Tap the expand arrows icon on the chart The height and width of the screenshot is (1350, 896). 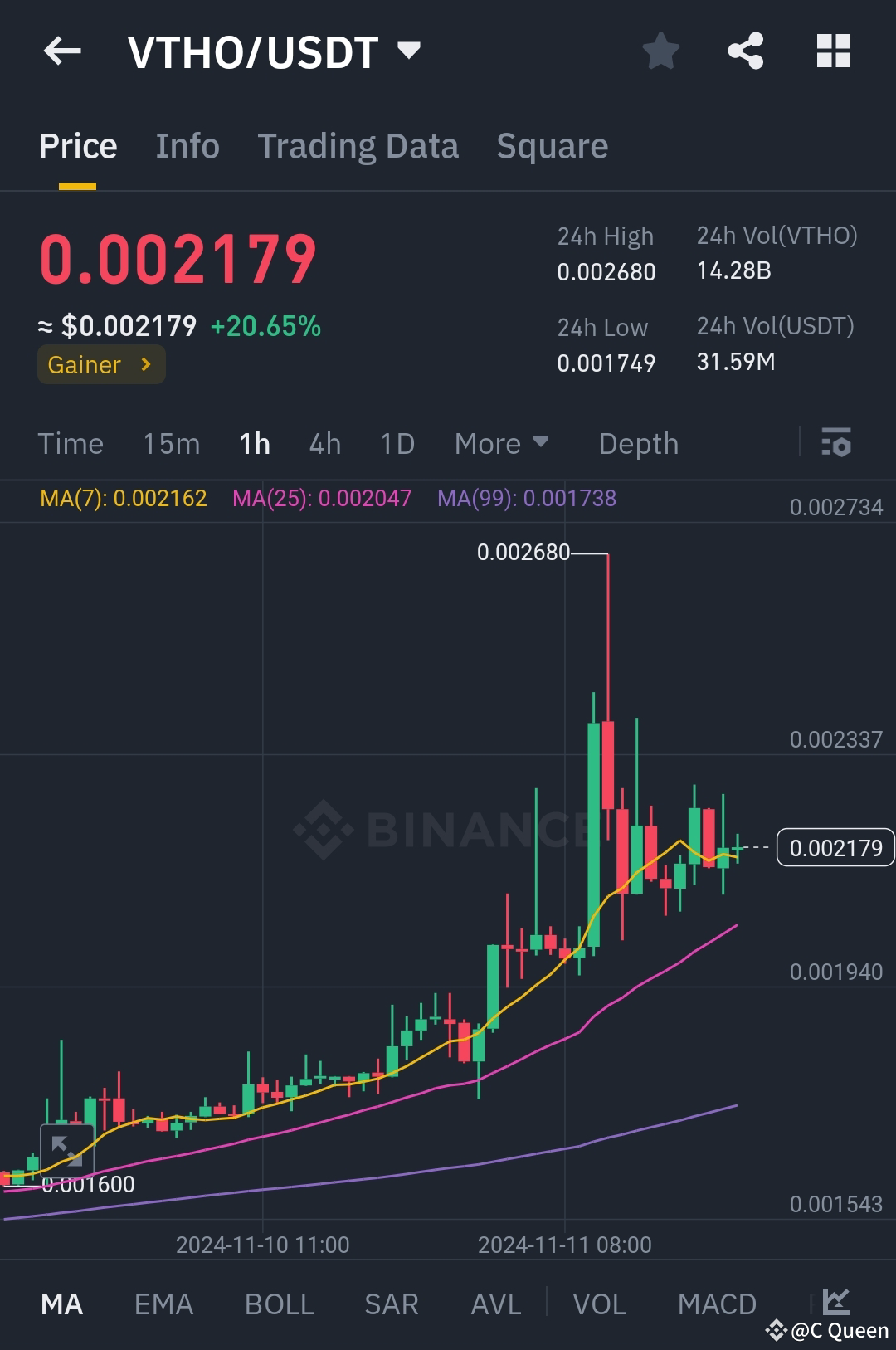pos(67,1144)
